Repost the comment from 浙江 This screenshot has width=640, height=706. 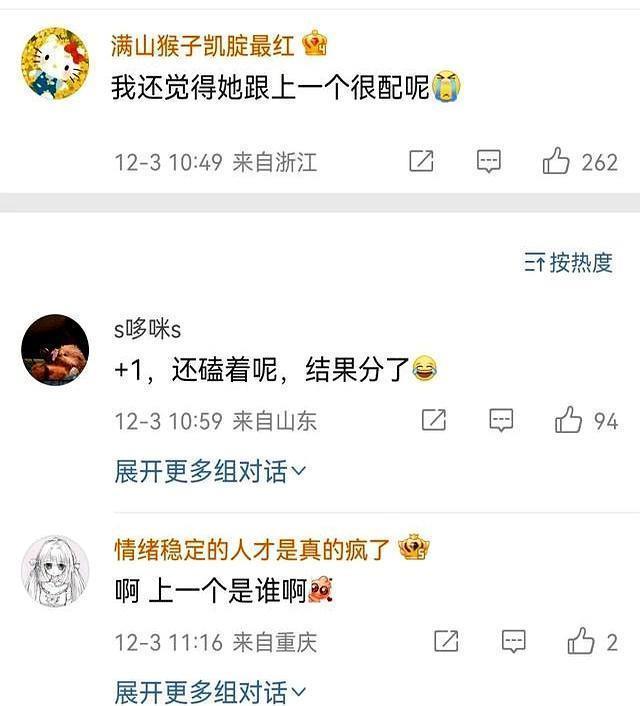(x=421, y=161)
